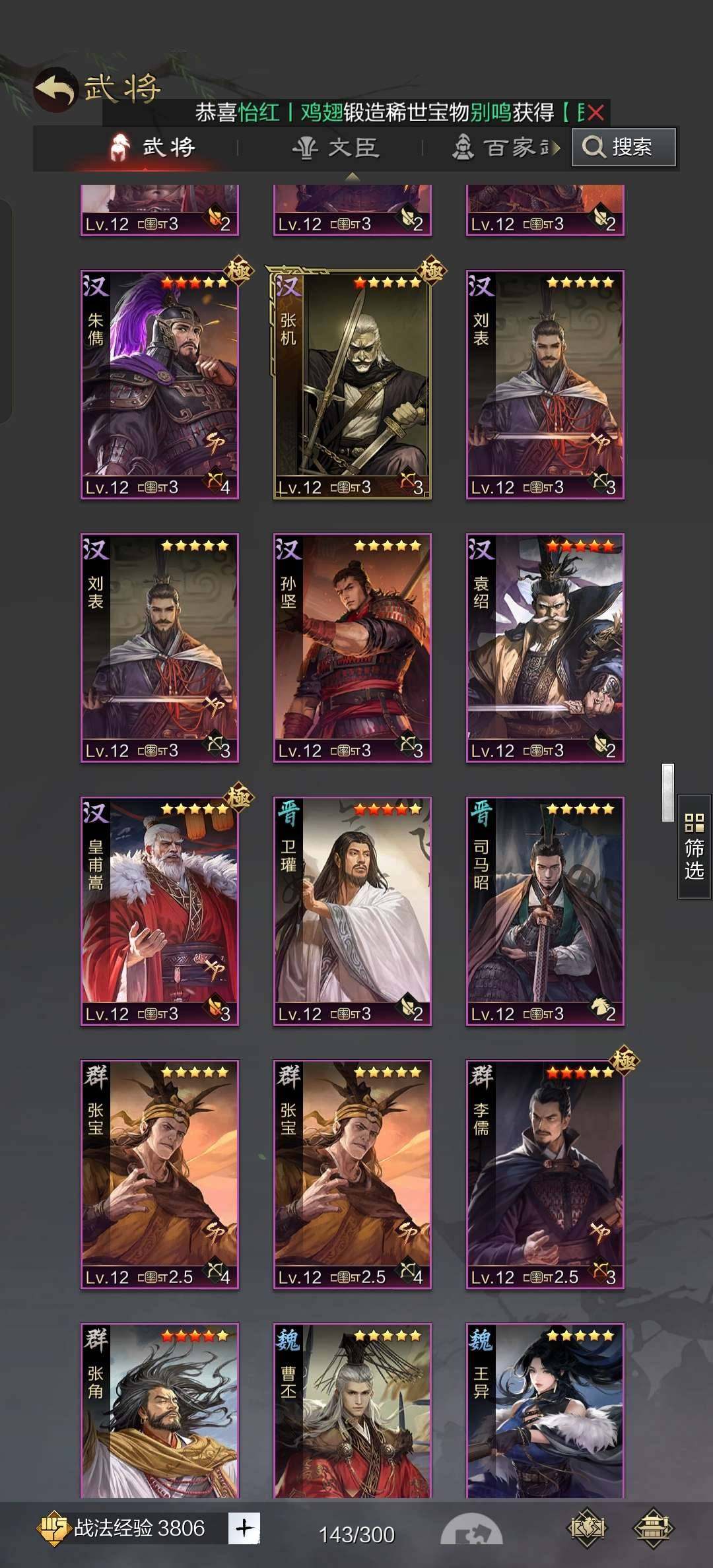
Task: Close the announcement banner
Action: (x=595, y=113)
